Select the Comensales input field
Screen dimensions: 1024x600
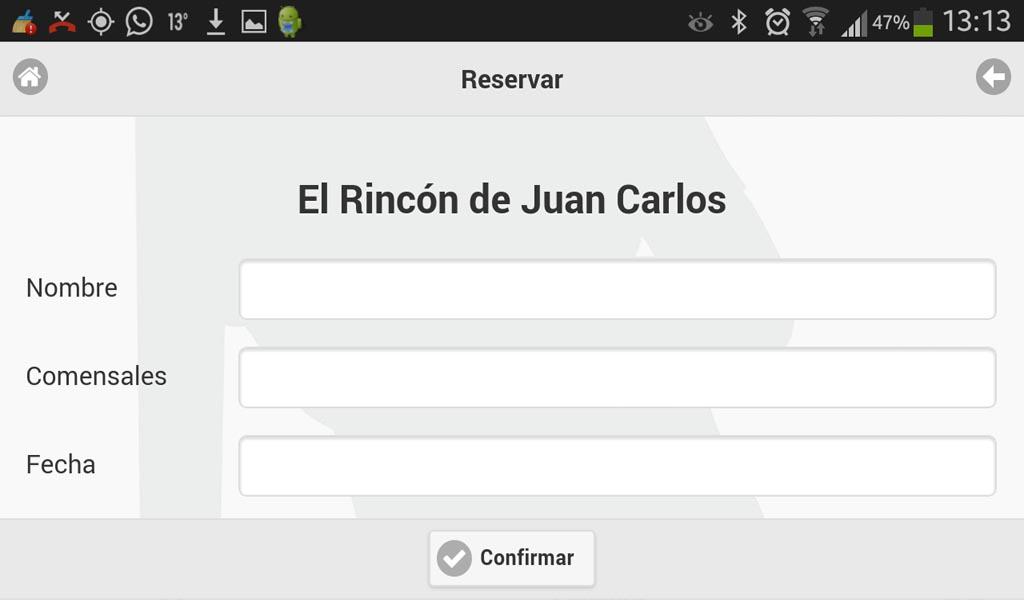(617, 377)
